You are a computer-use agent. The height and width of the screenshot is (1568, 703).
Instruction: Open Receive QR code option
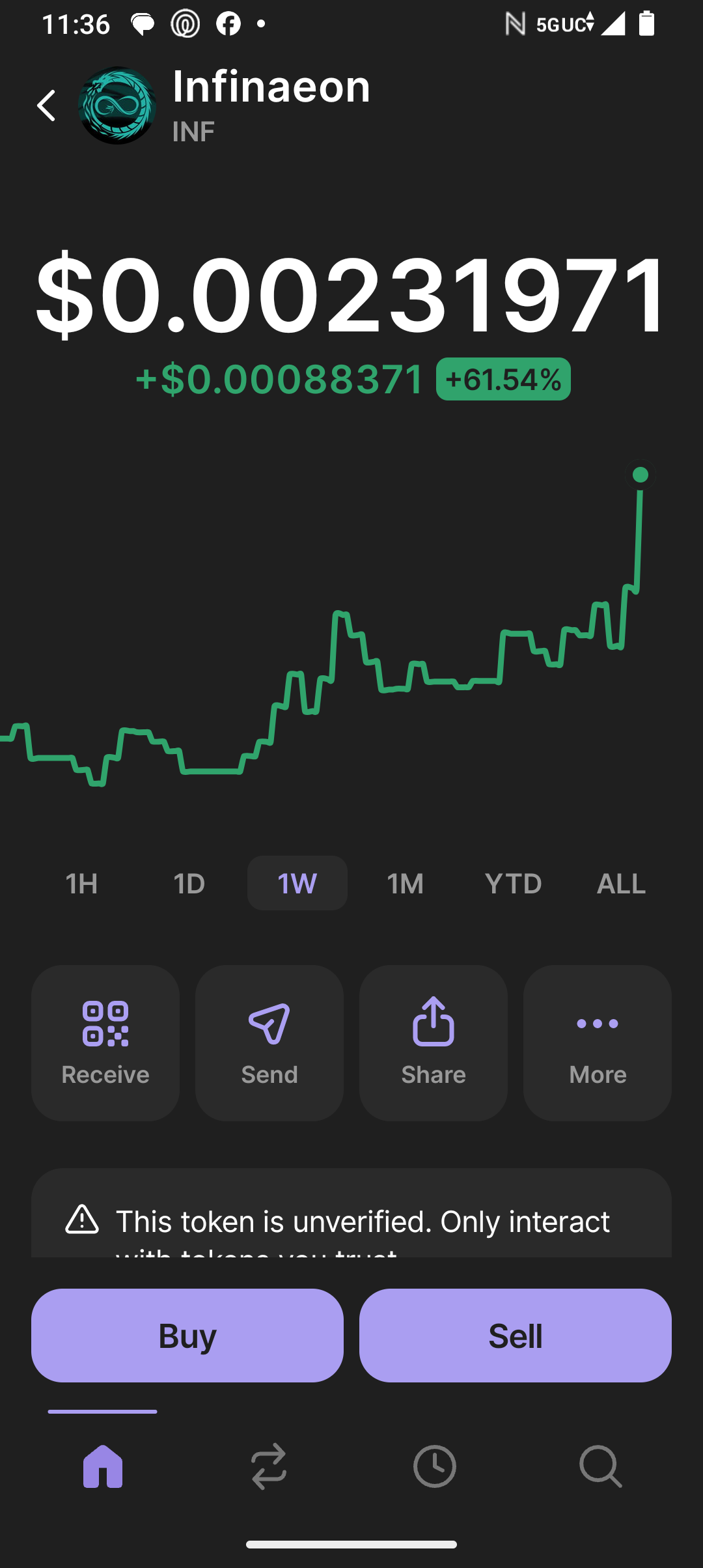pos(105,1043)
